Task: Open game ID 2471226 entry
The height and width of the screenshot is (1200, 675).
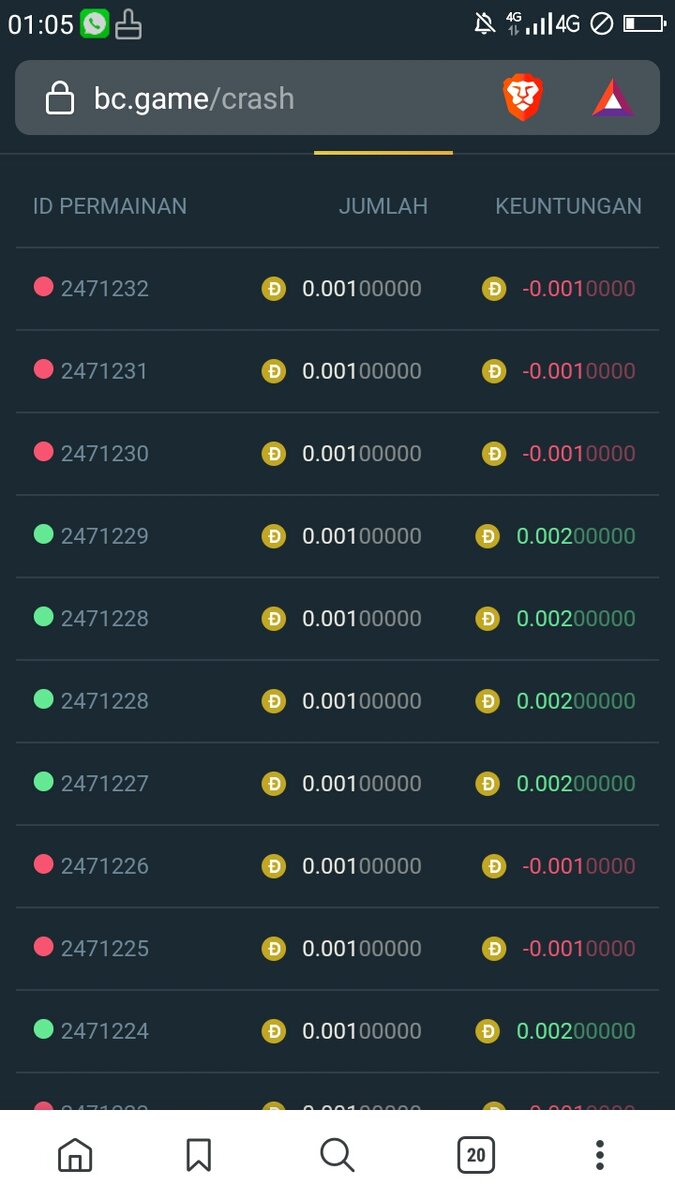Action: 104,866
